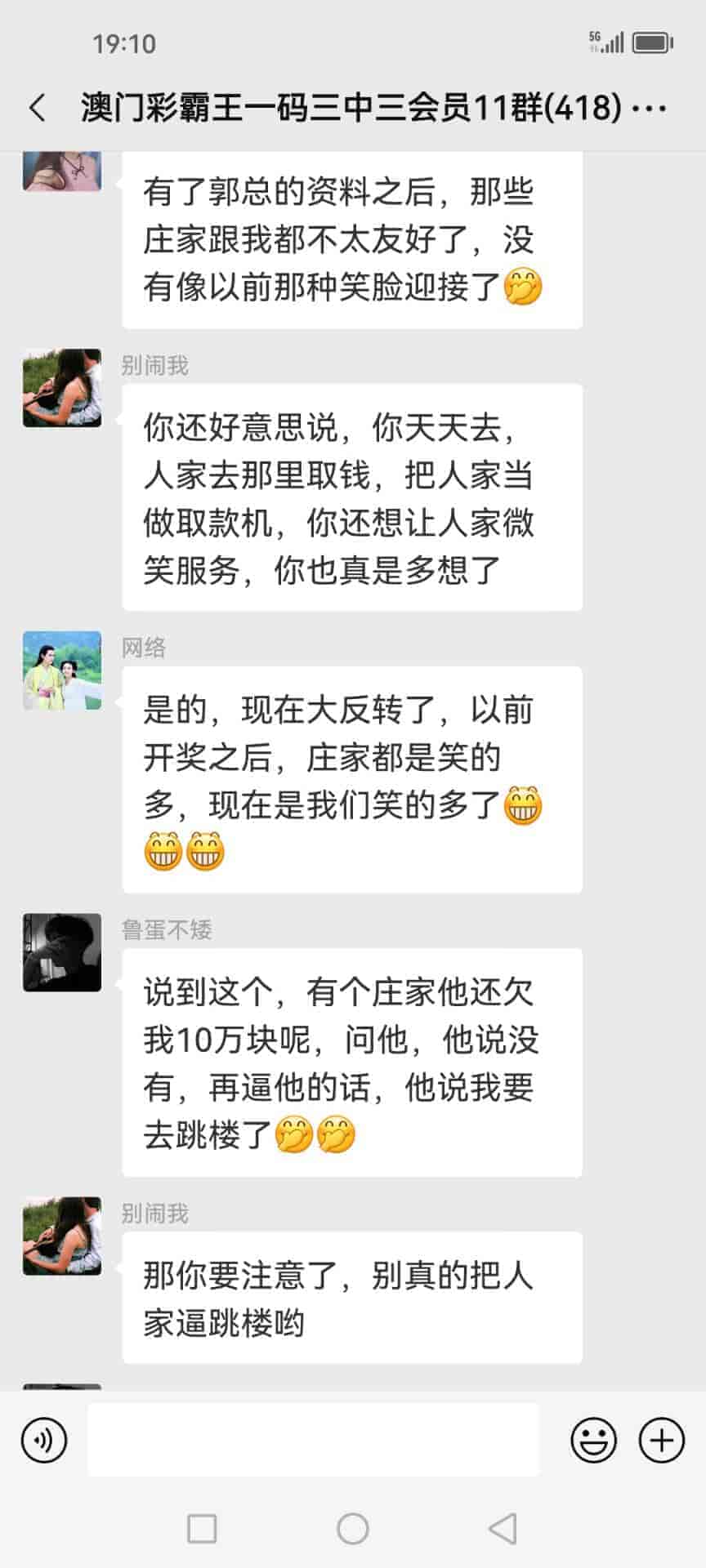Go back from the group chat

[x=38, y=108]
